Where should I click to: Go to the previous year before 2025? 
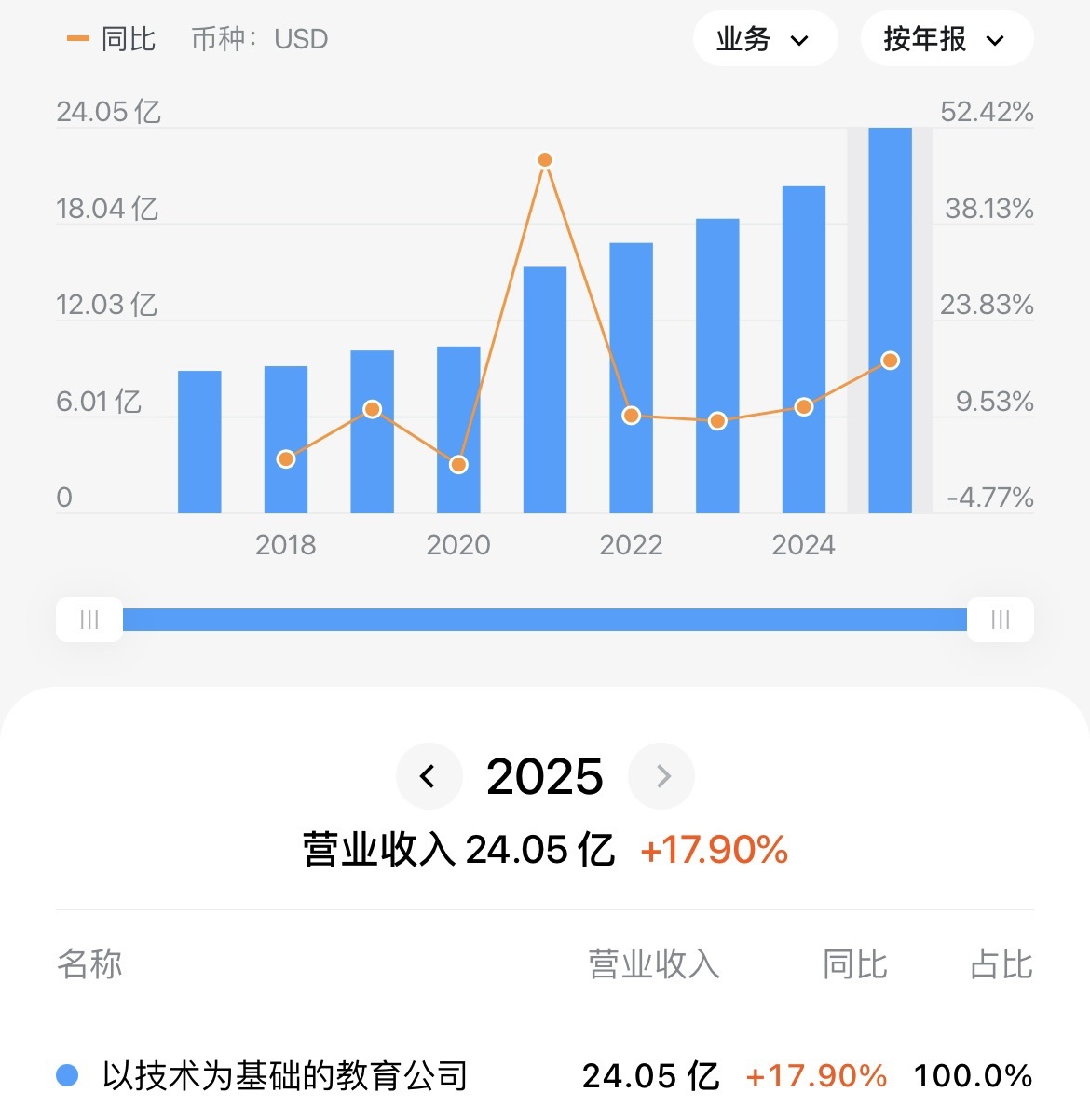pyautogui.click(x=429, y=776)
